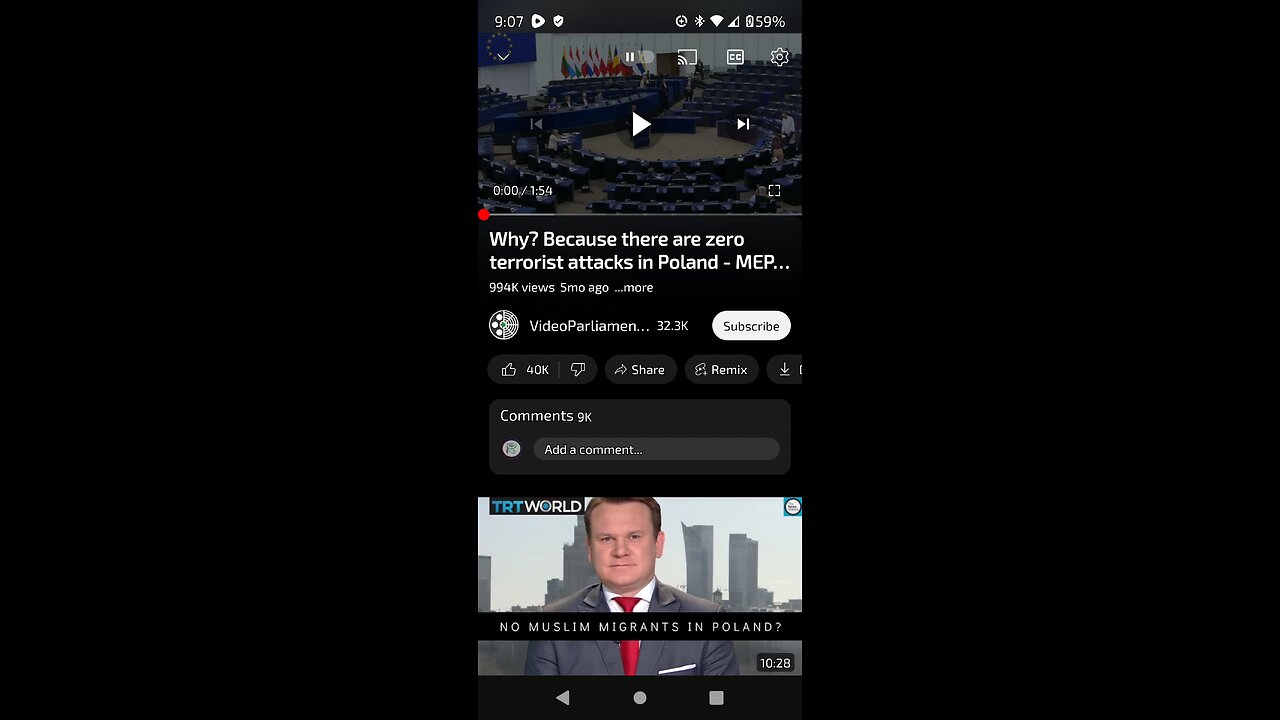Toggle the autoplay switch
This screenshot has height=720, width=1280.
[639, 57]
